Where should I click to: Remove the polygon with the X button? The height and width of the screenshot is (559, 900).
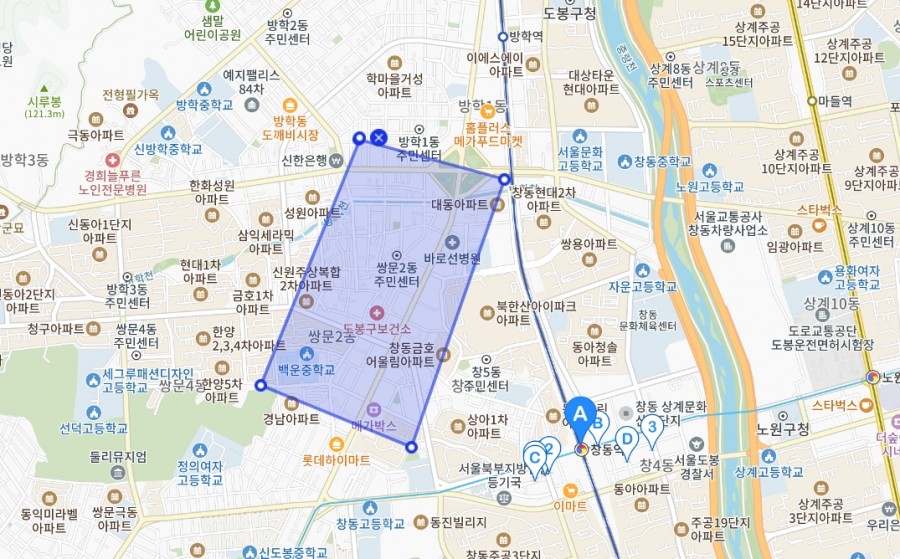pyautogui.click(x=378, y=137)
